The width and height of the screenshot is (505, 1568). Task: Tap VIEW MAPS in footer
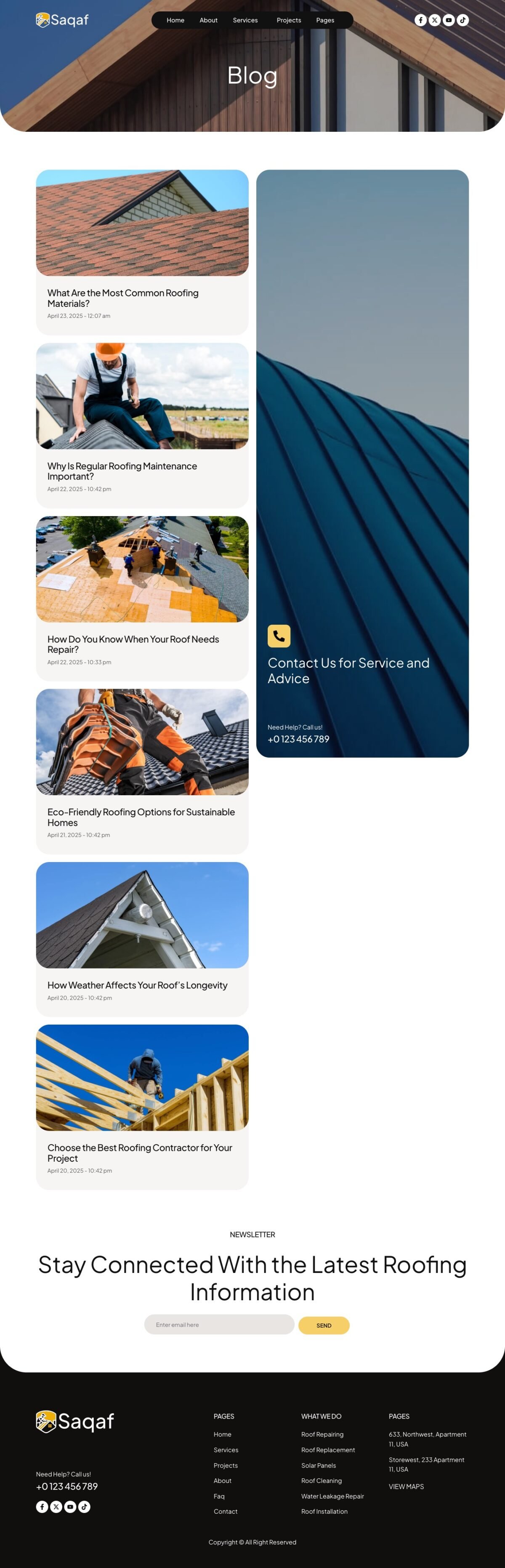tap(406, 1486)
